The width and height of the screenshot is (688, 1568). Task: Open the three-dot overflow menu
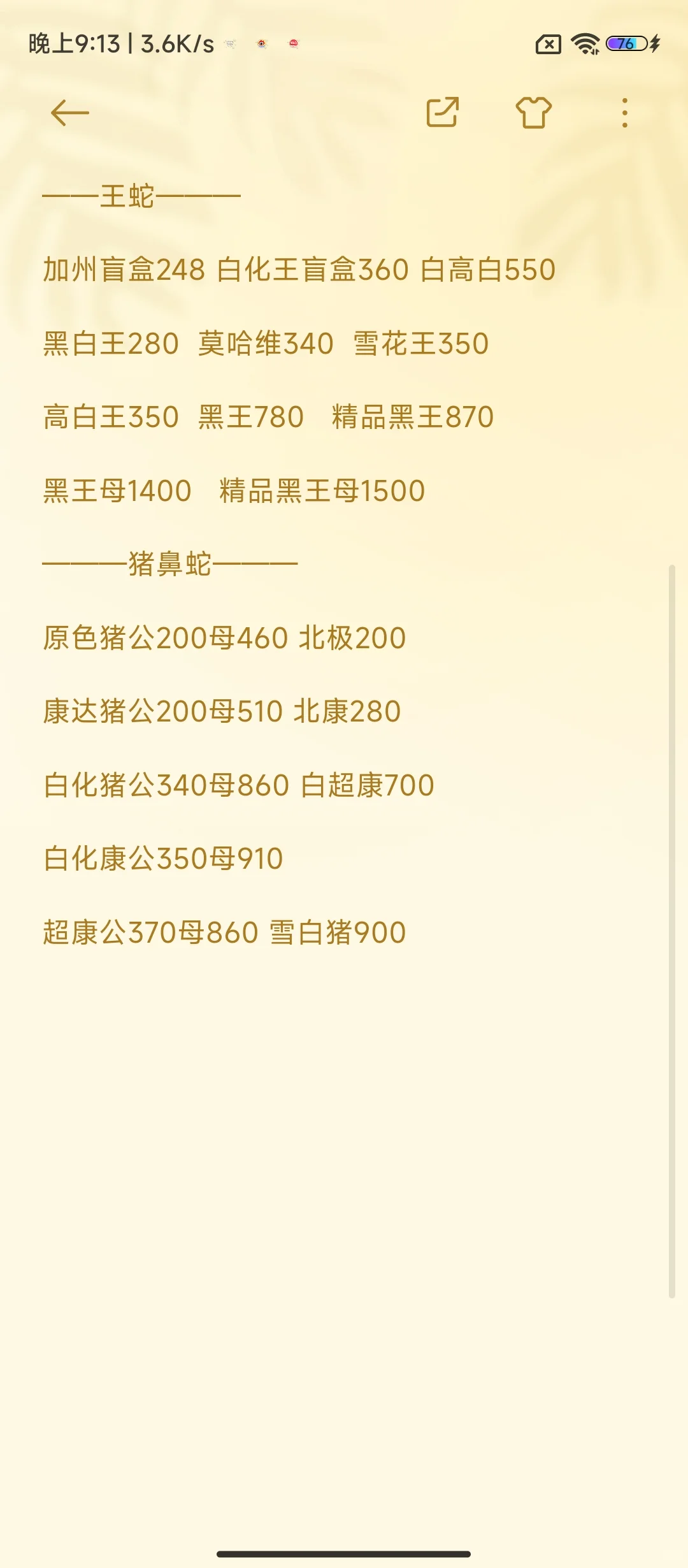tap(624, 113)
